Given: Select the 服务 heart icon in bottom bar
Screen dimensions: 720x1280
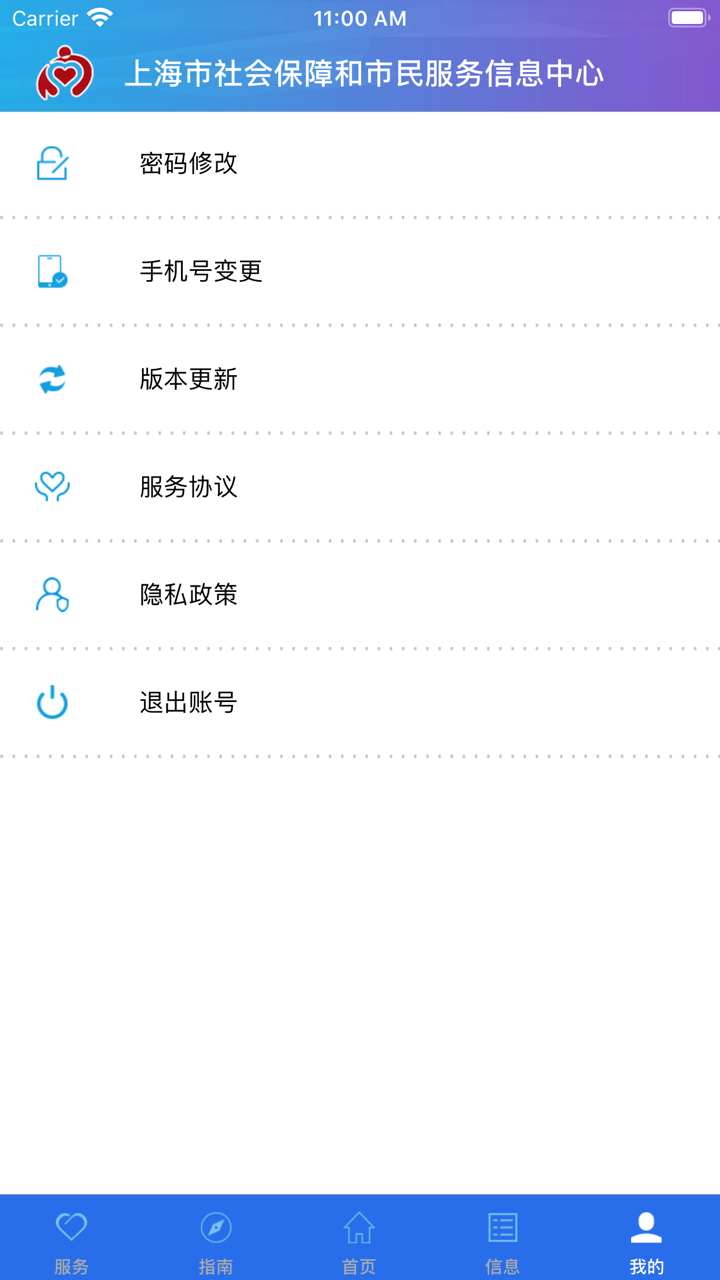Looking at the screenshot, I should [x=71, y=1225].
